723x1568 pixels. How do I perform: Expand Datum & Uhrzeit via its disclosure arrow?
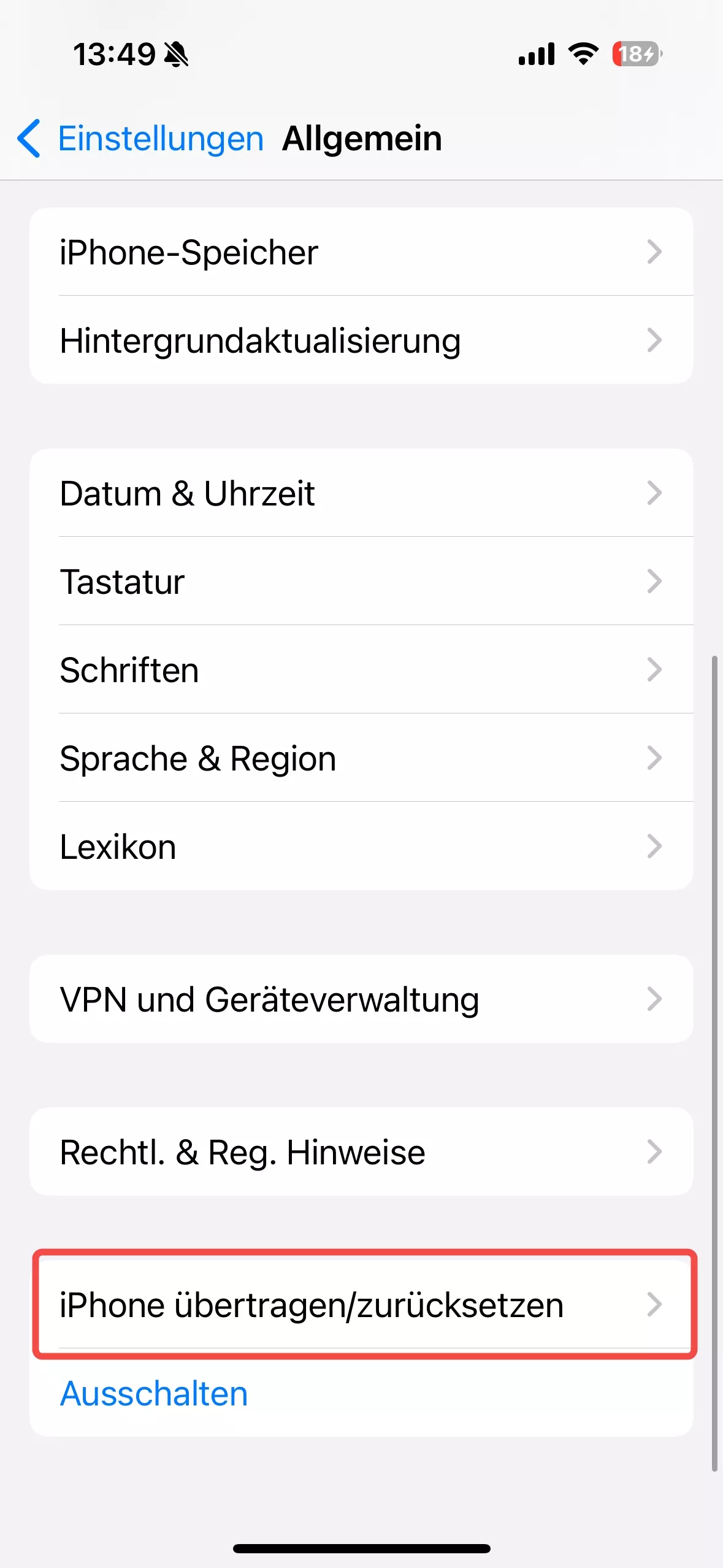pyautogui.click(x=656, y=493)
